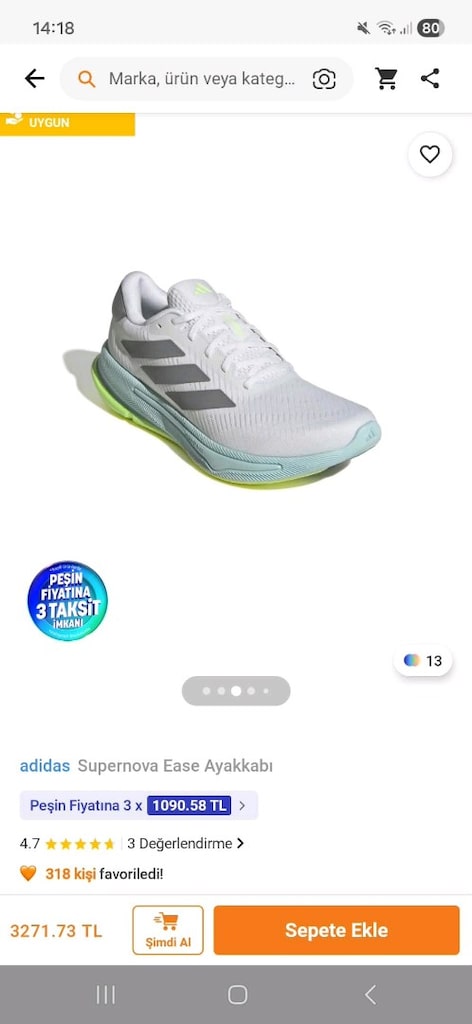Screen dimensions: 472x1024
Task: Open the adidas brand page
Action: pos(45,765)
